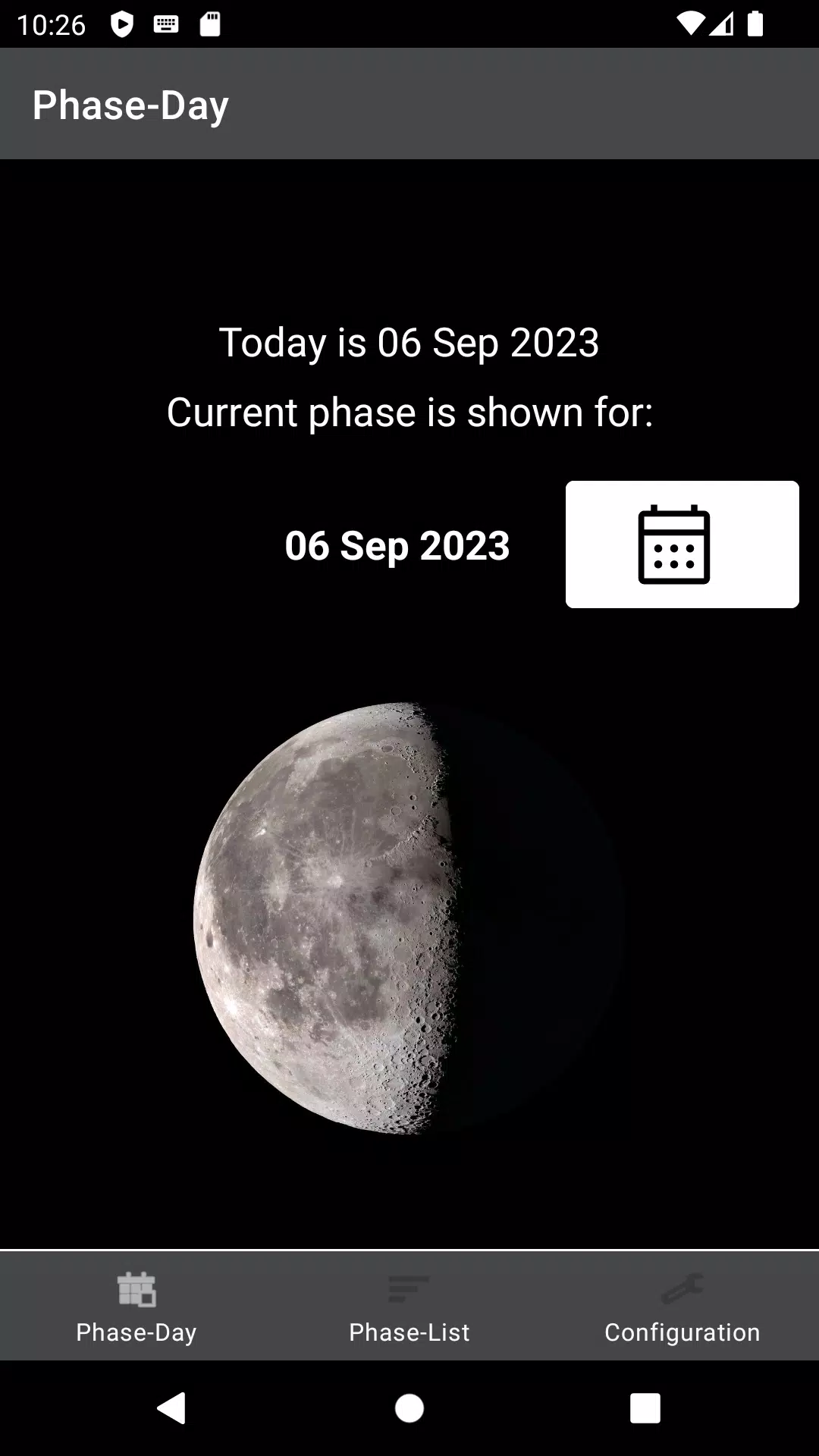Go to the home screen
The height and width of the screenshot is (1456, 819).
coord(409,1408)
